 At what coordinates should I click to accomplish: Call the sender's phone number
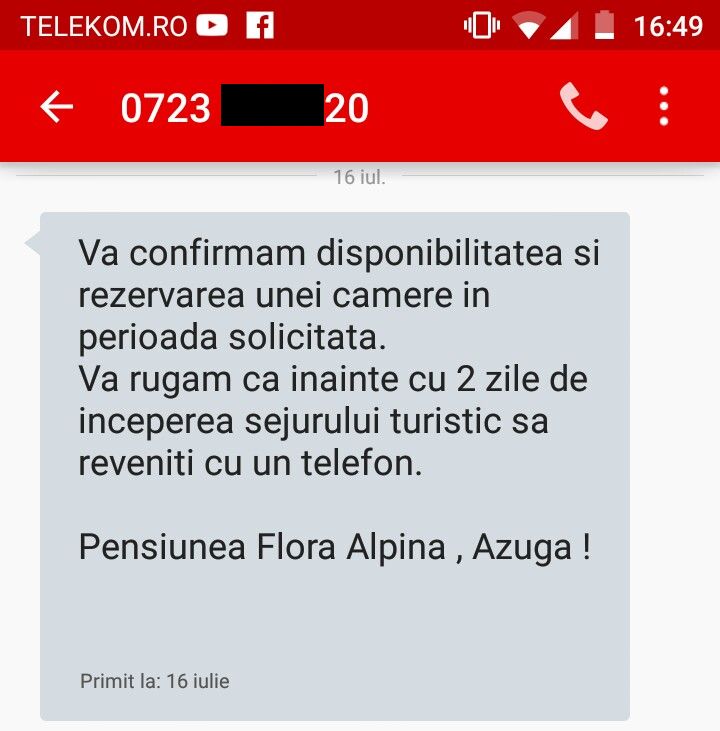coord(583,107)
